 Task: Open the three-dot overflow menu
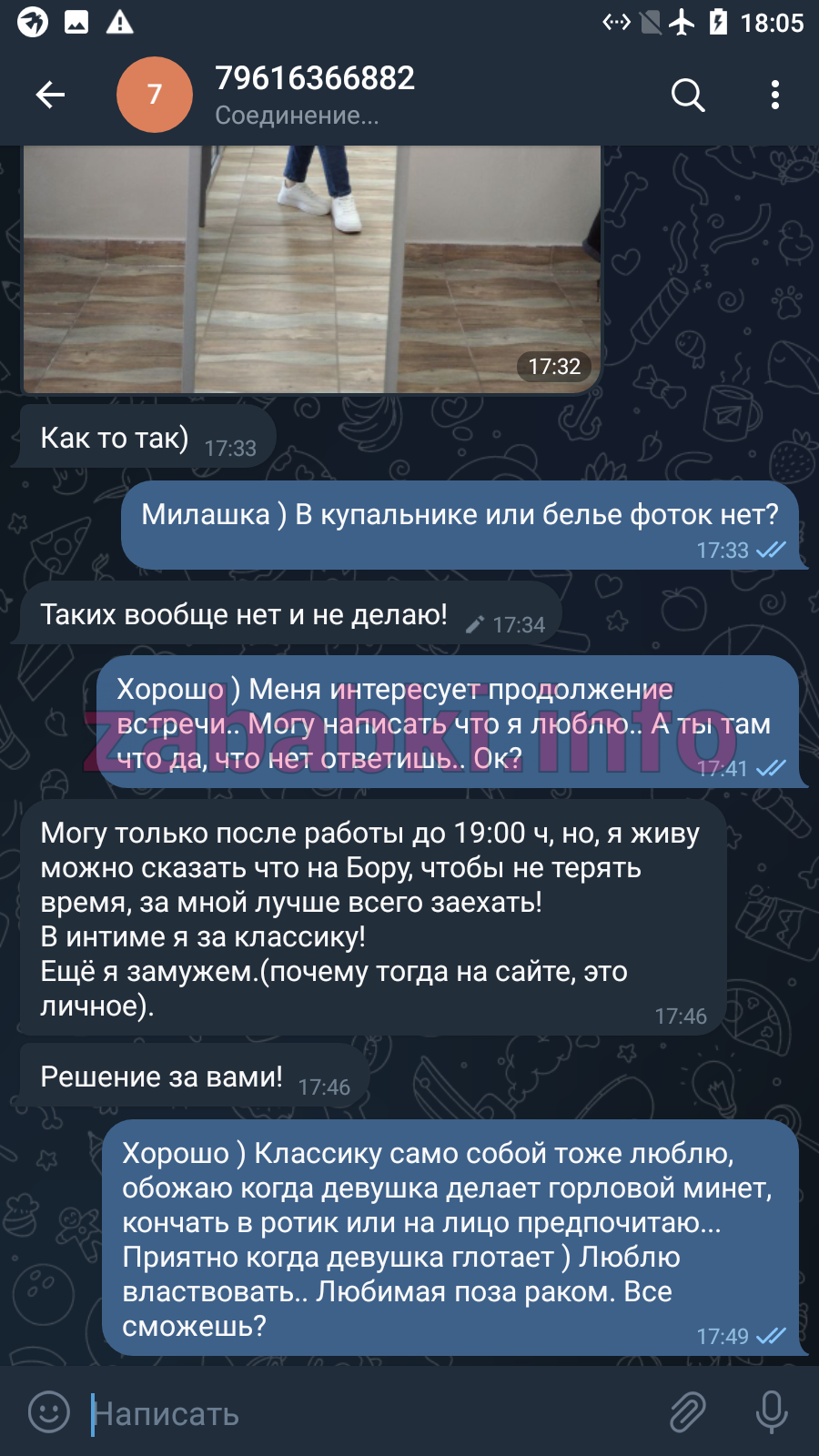pyautogui.click(x=774, y=95)
